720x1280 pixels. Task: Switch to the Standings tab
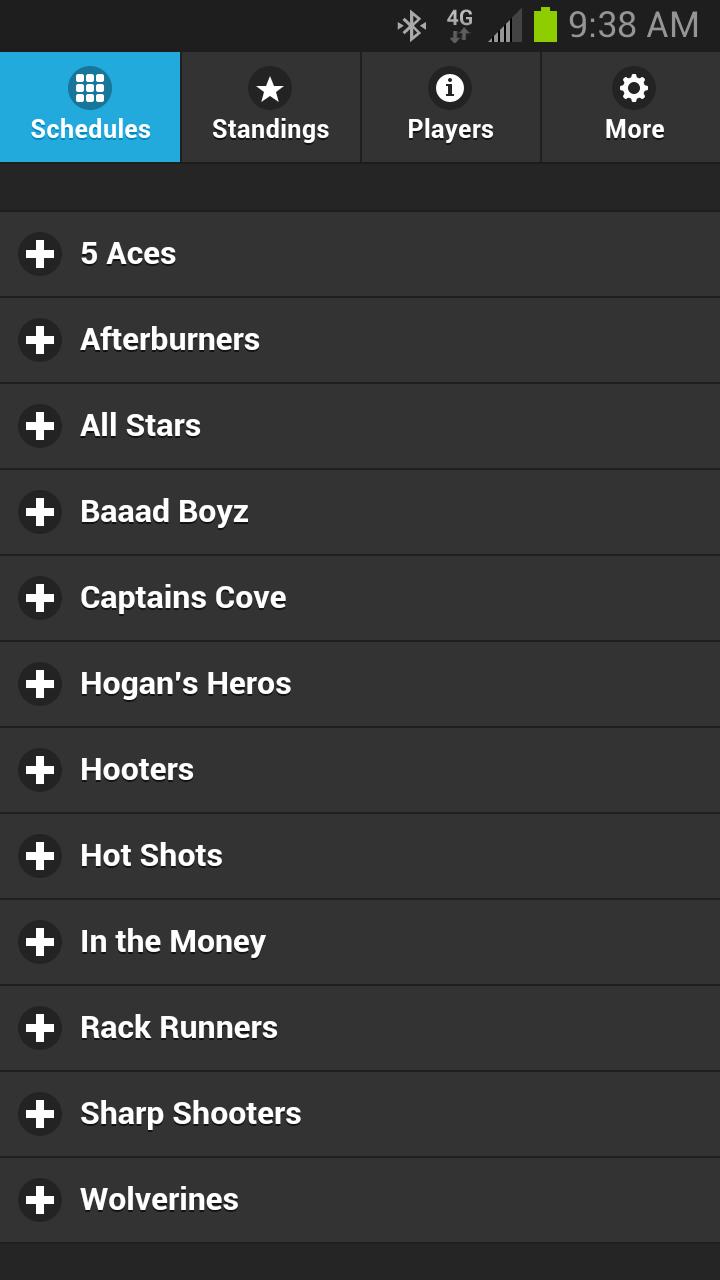coord(270,107)
